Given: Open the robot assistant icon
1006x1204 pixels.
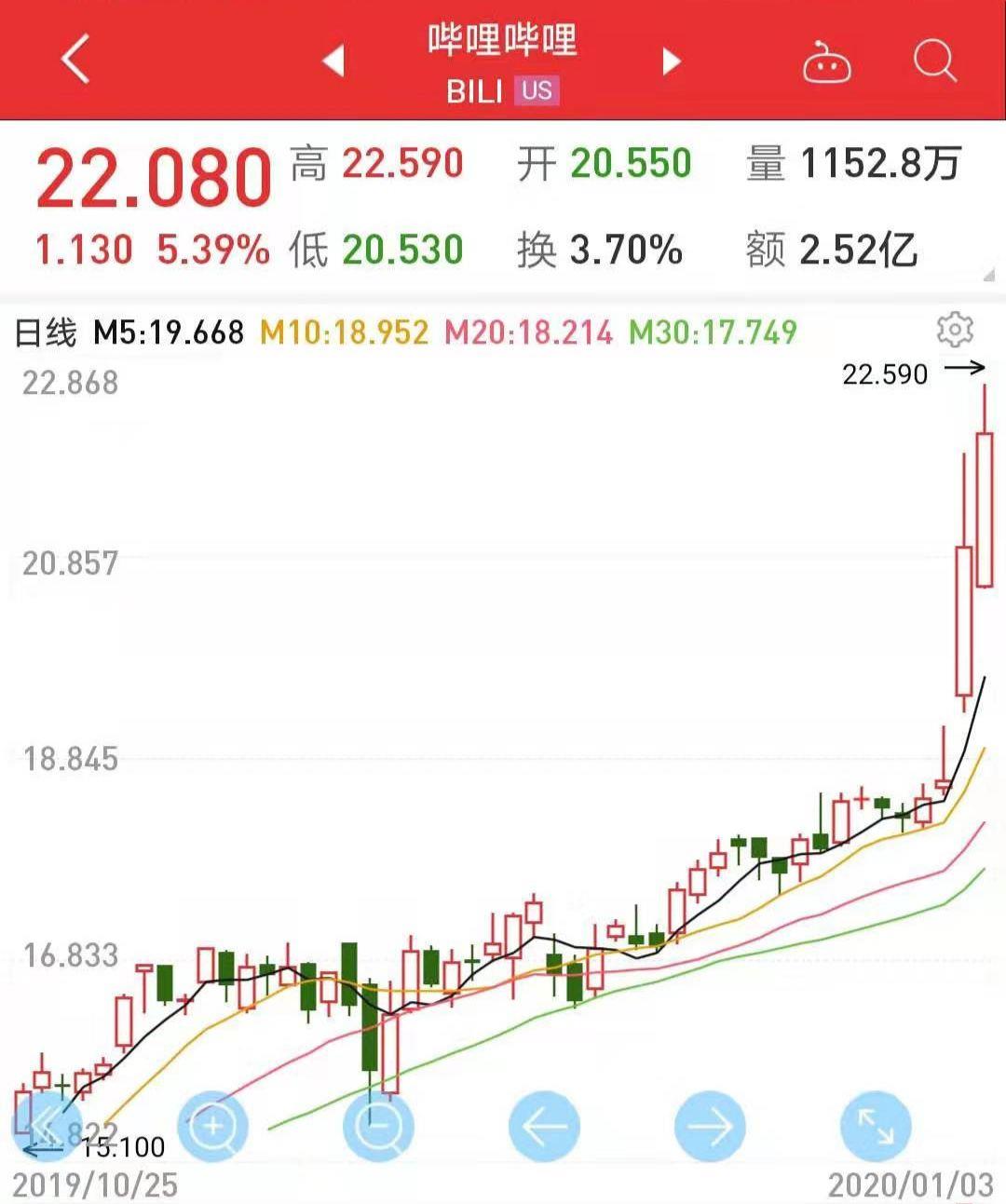Looking at the screenshot, I should (826, 63).
